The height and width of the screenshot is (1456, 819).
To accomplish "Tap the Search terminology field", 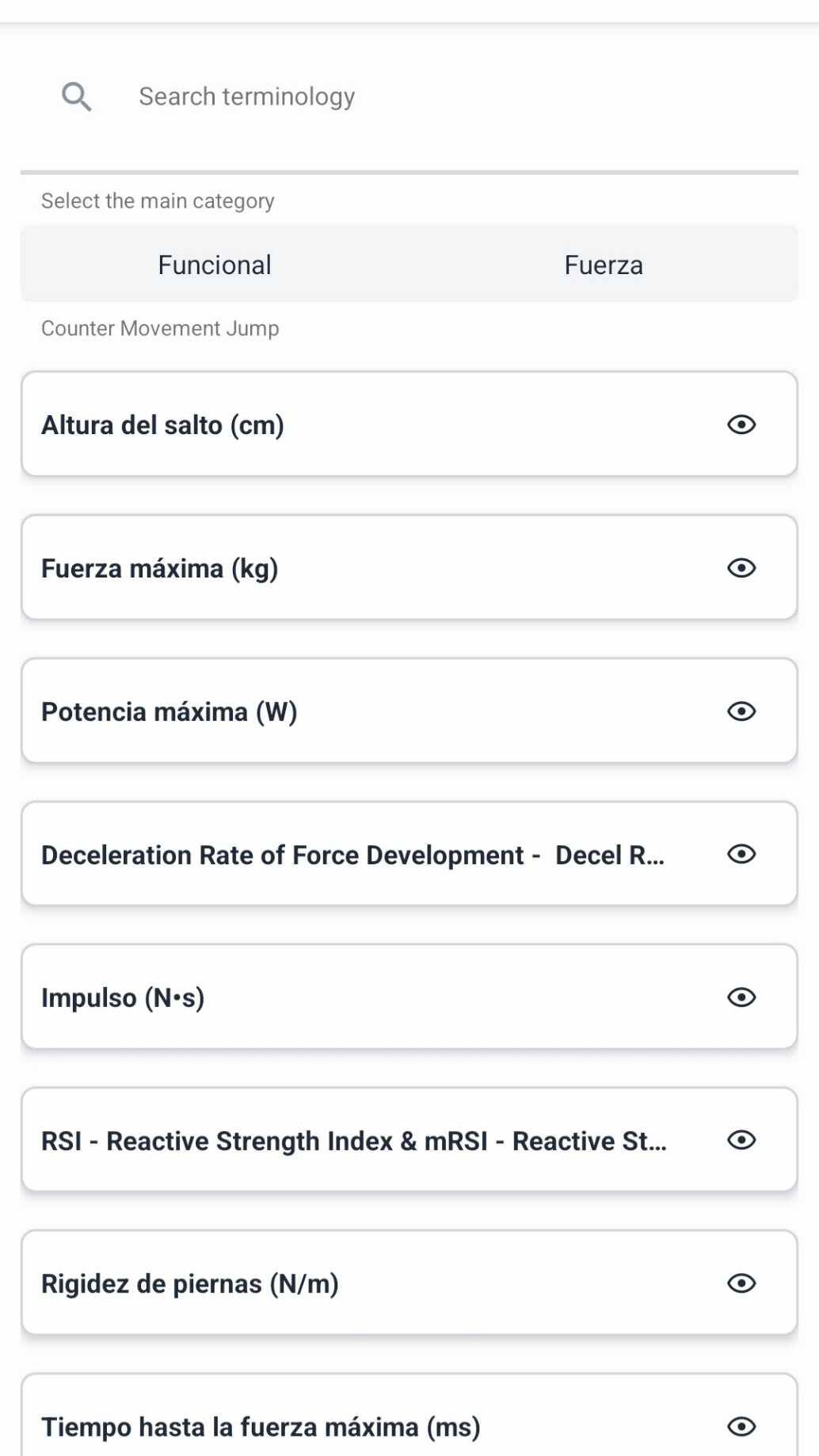I will tap(409, 97).
